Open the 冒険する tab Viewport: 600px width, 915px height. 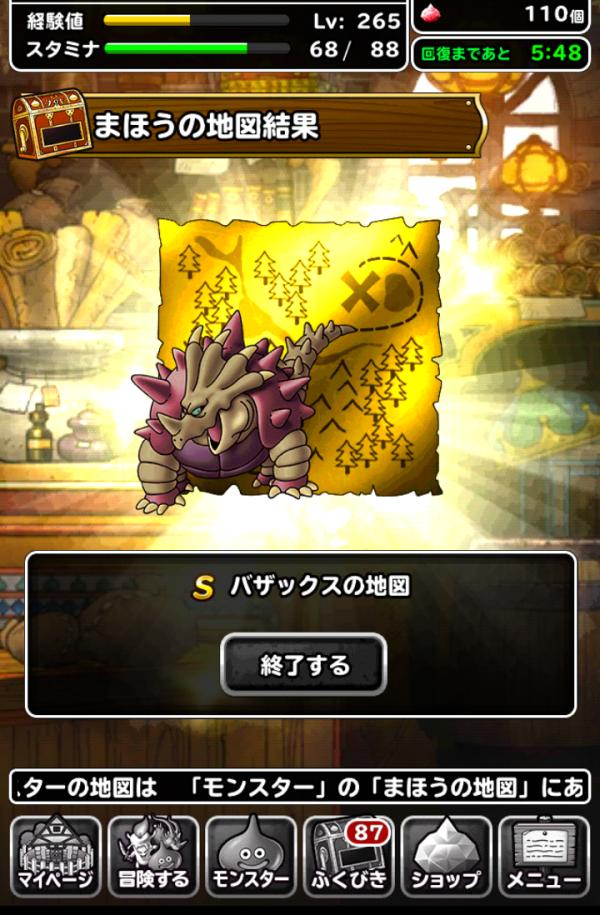(153, 856)
